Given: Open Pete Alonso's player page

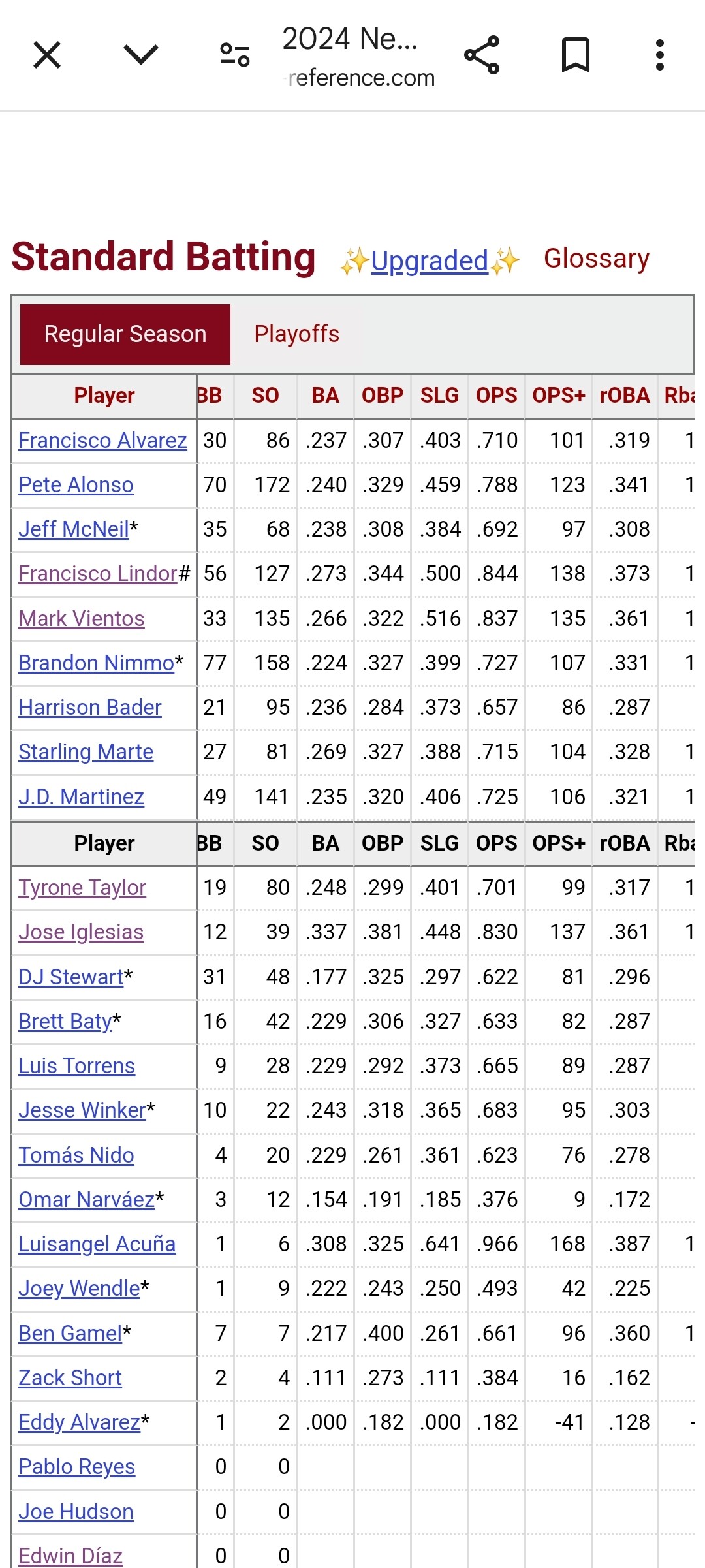Looking at the screenshot, I should coord(76,485).
